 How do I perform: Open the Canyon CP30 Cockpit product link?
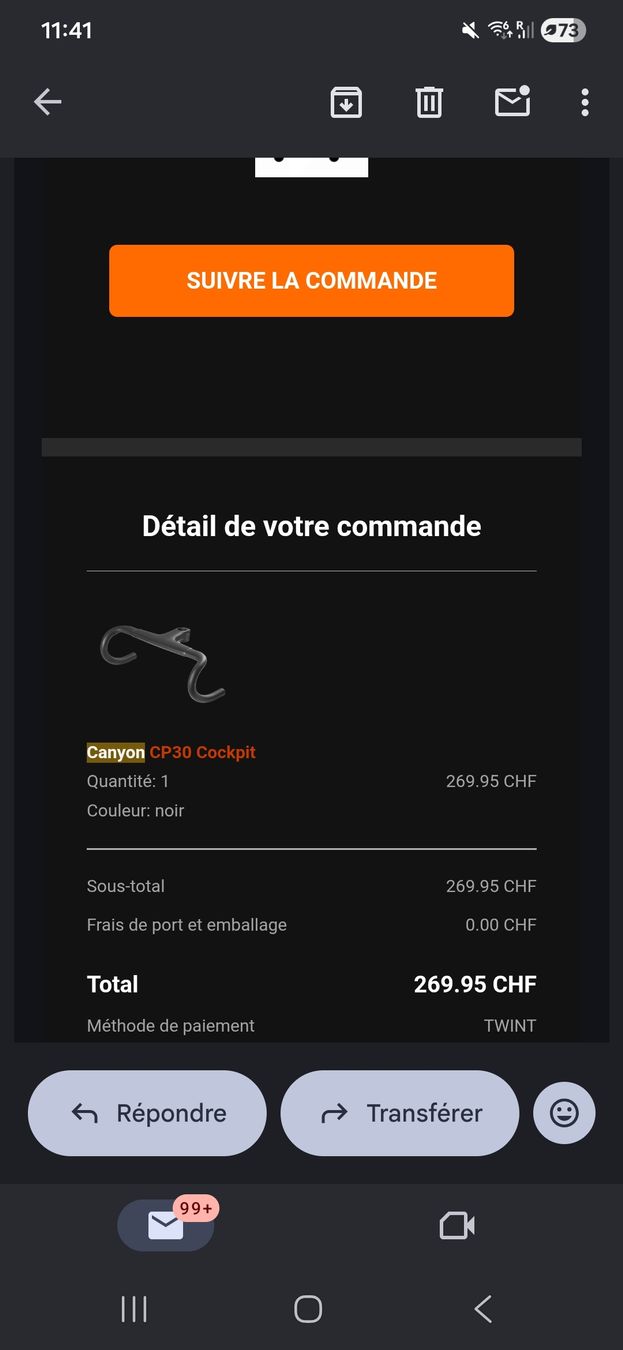171,752
